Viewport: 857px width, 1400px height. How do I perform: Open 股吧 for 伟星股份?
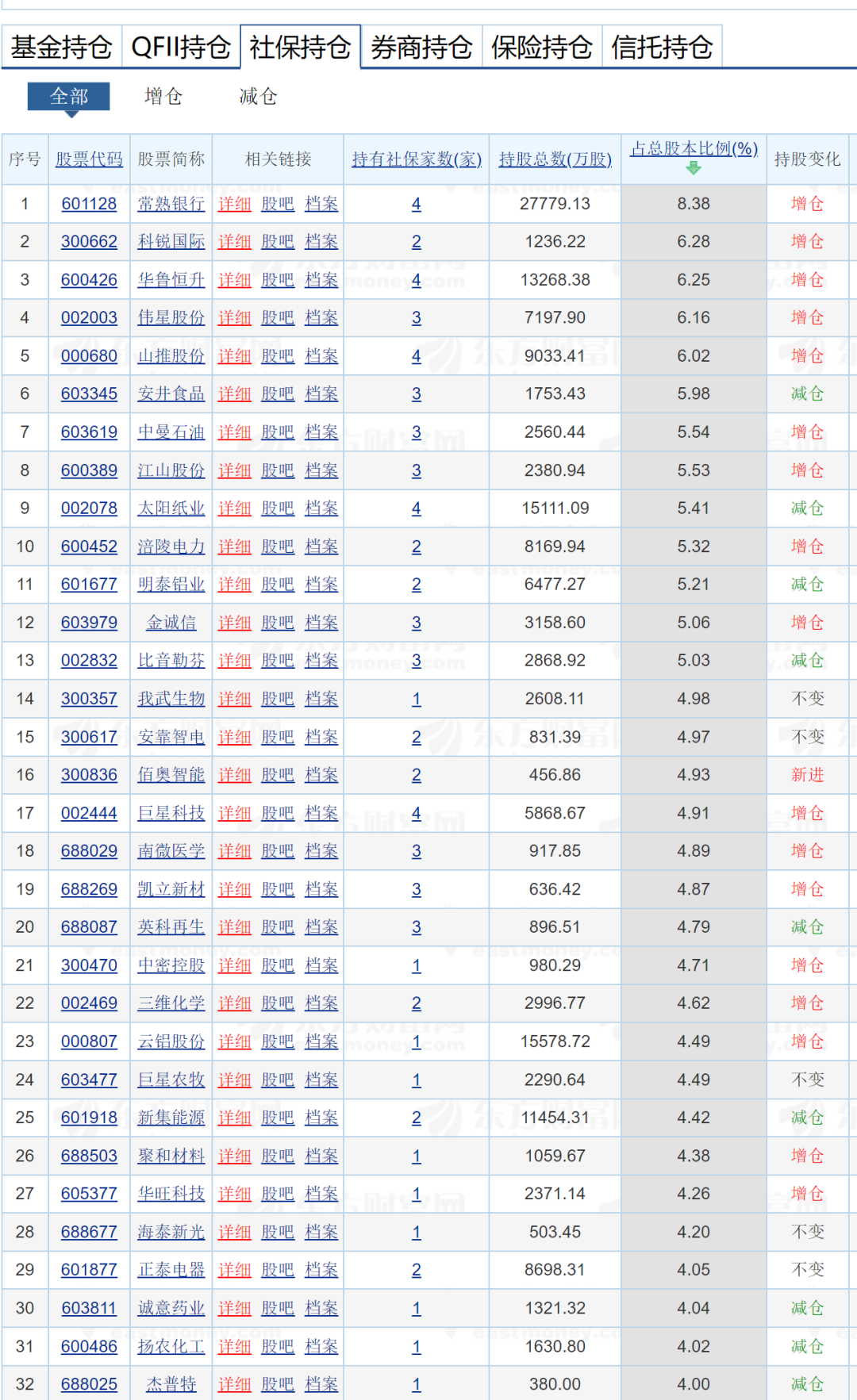point(278,318)
